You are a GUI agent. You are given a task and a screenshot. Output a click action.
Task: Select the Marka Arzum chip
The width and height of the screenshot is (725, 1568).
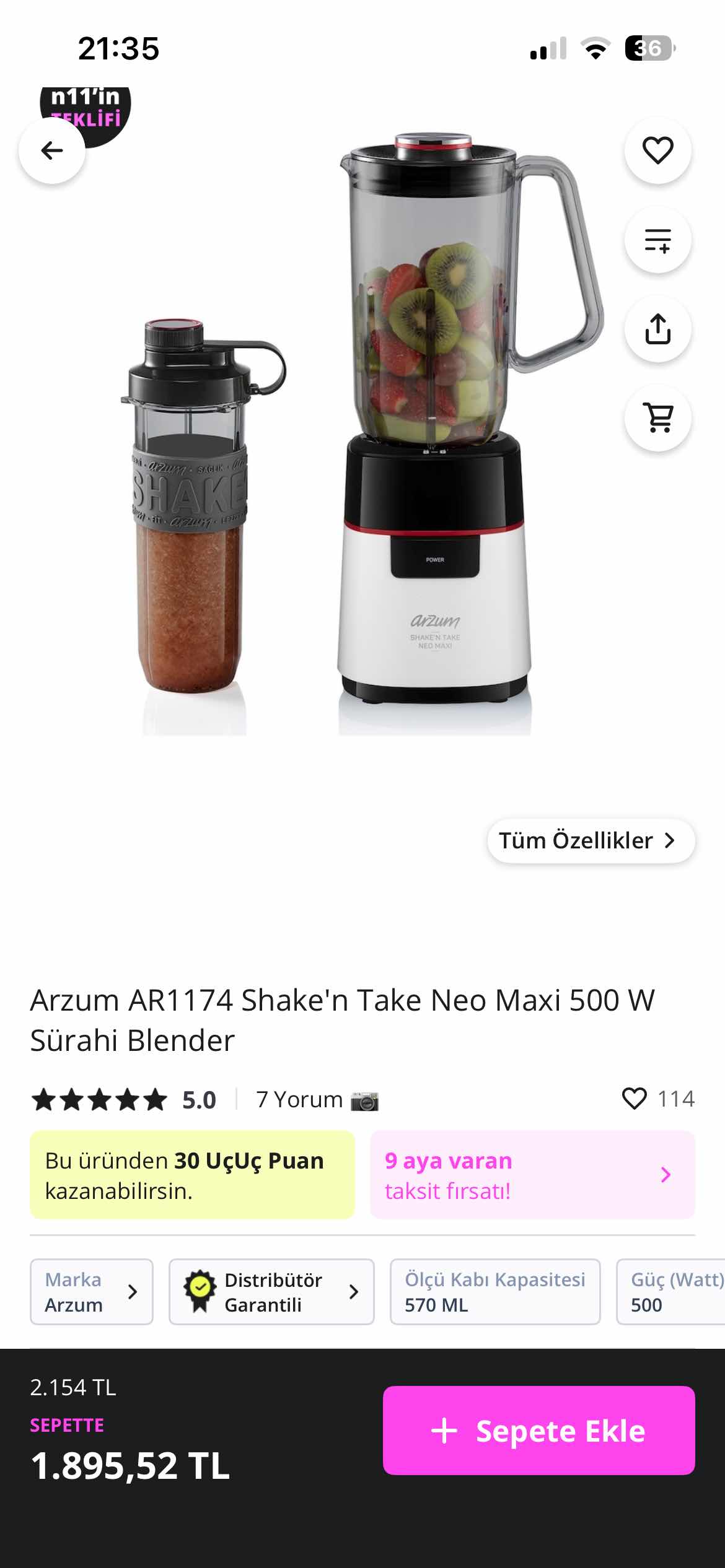tap(91, 1291)
